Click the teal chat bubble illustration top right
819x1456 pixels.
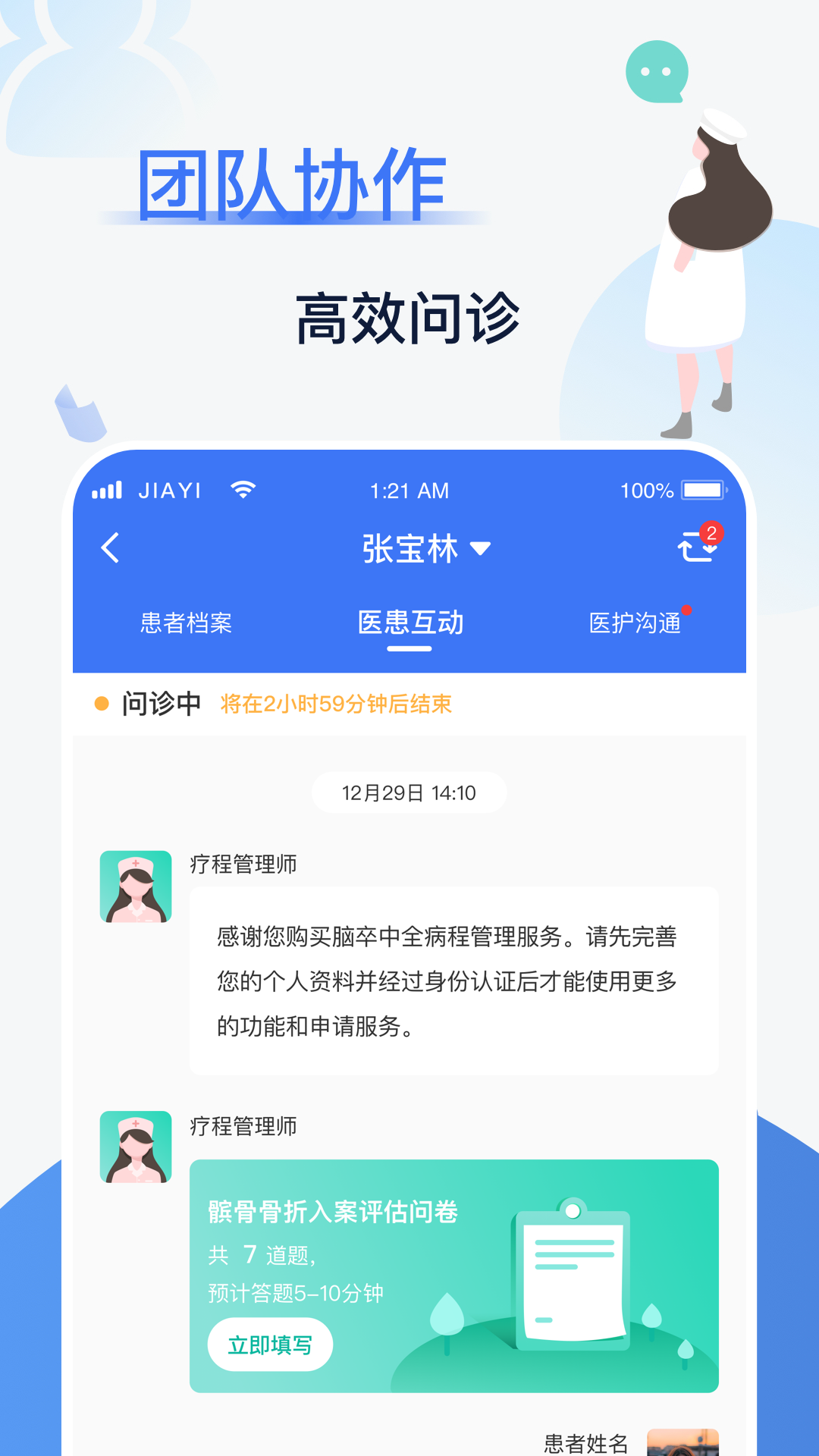pyautogui.click(x=657, y=71)
